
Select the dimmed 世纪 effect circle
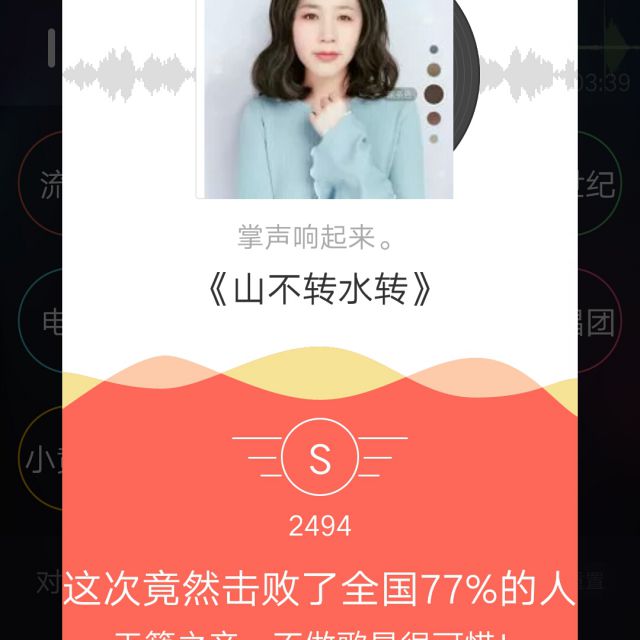click(x=598, y=185)
